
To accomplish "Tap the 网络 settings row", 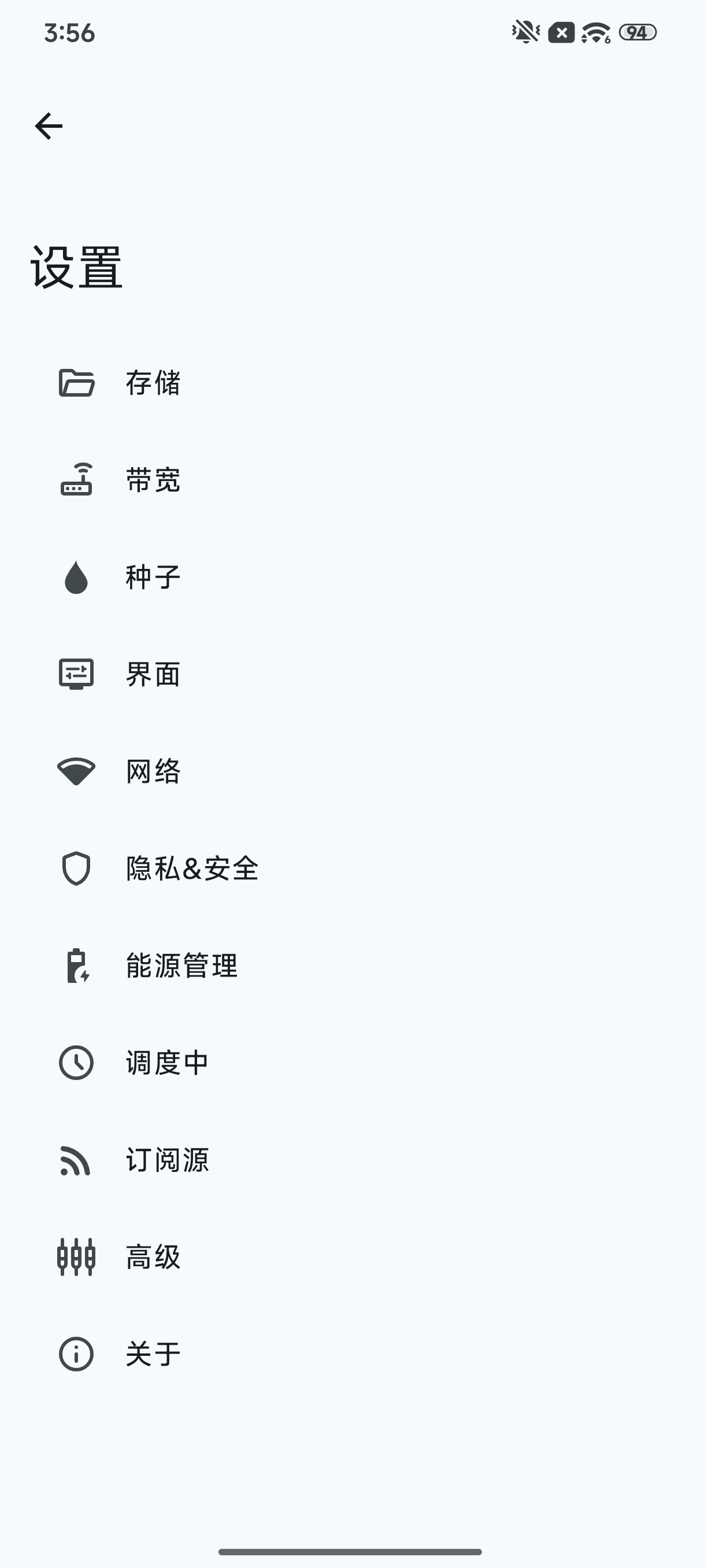I will click(x=352, y=771).
